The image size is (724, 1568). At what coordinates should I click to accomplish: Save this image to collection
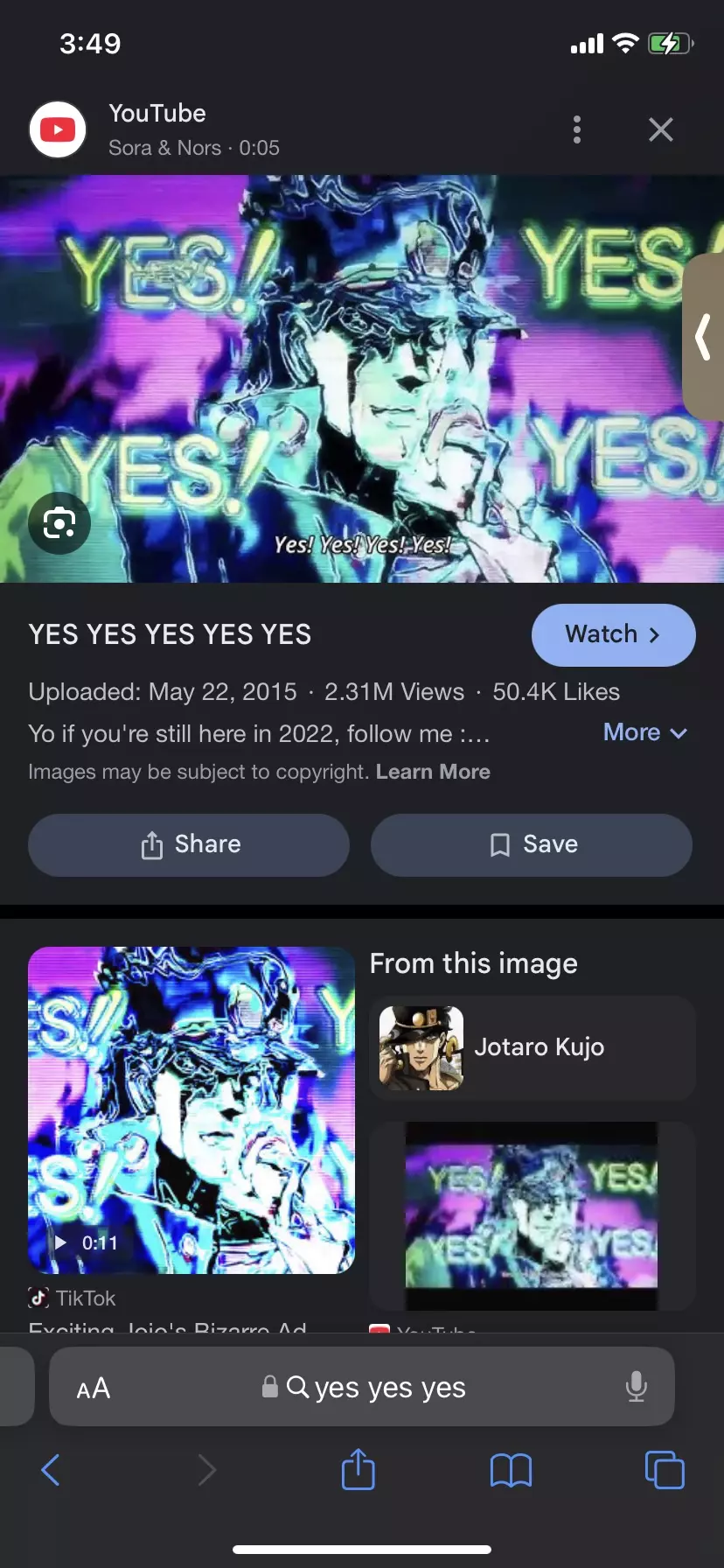pos(532,844)
